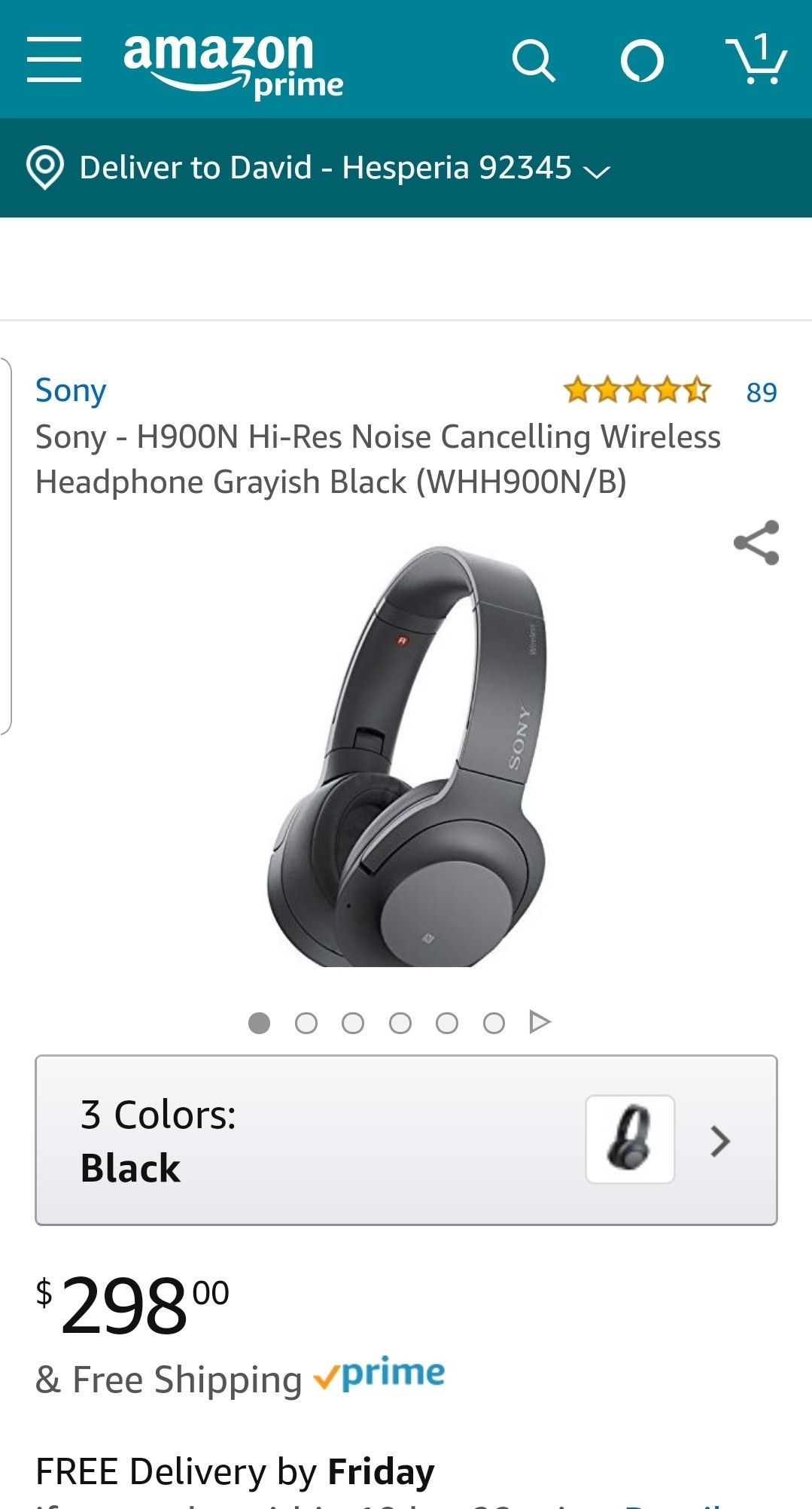Image resolution: width=812 pixels, height=1509 pixels.
Task: Open the shopping cart
Action: [x=756, y=59]
